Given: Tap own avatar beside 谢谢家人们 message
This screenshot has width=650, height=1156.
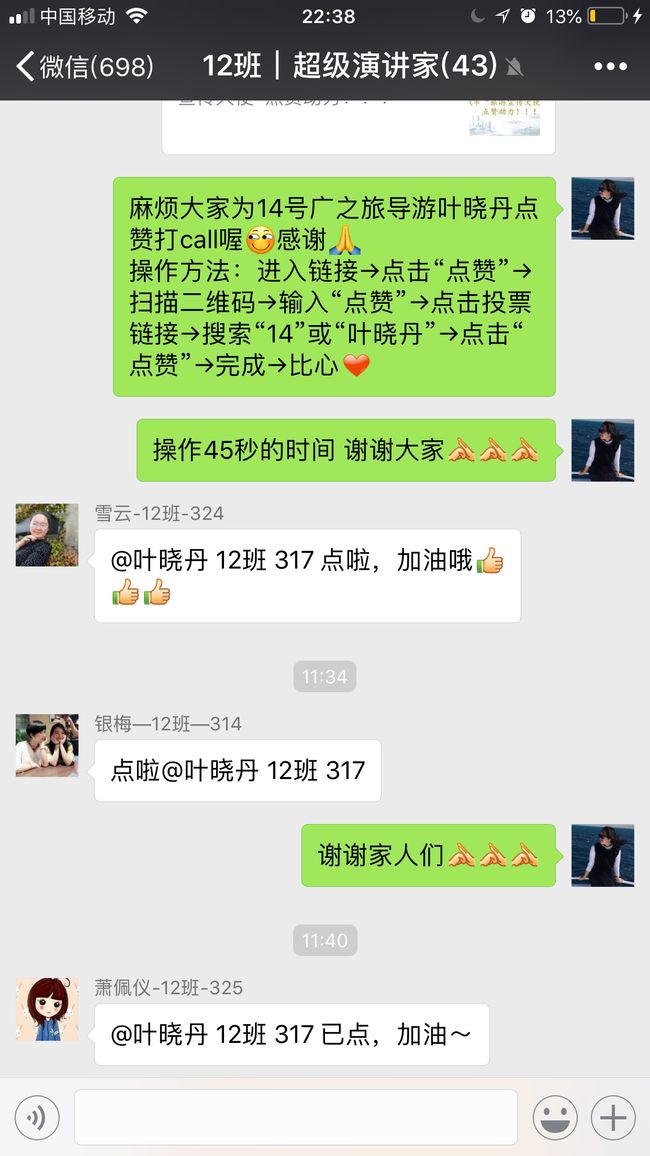Looking at the screenshot, I should (x=603, y=855).
